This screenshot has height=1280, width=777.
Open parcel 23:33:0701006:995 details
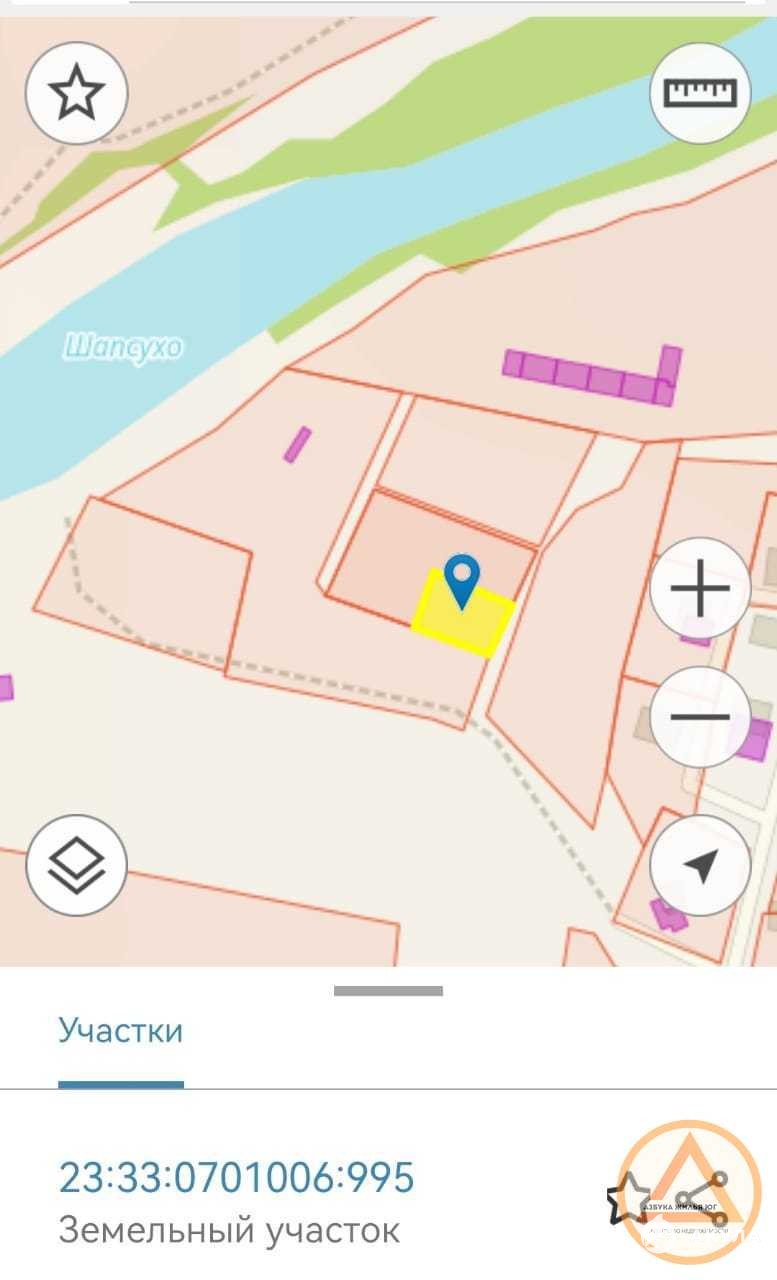[x=236, y=1178]
